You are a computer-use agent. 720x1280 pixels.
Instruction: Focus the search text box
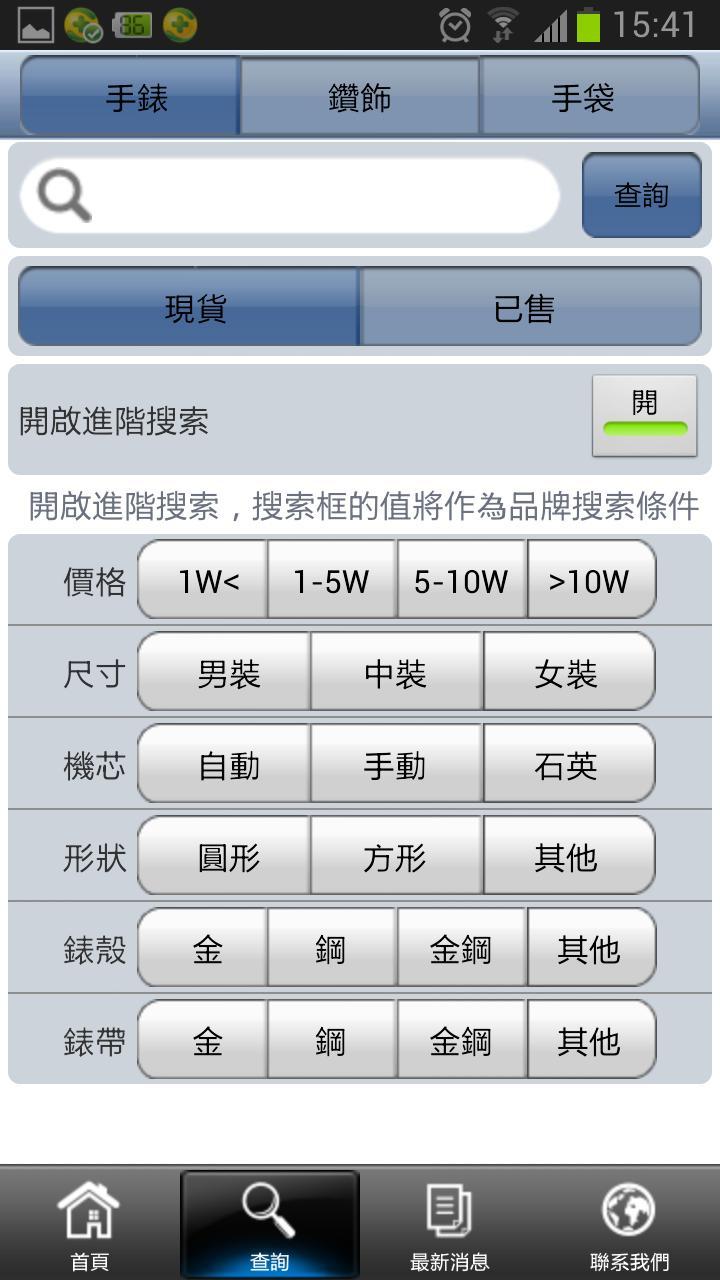[x=300, y=196]
